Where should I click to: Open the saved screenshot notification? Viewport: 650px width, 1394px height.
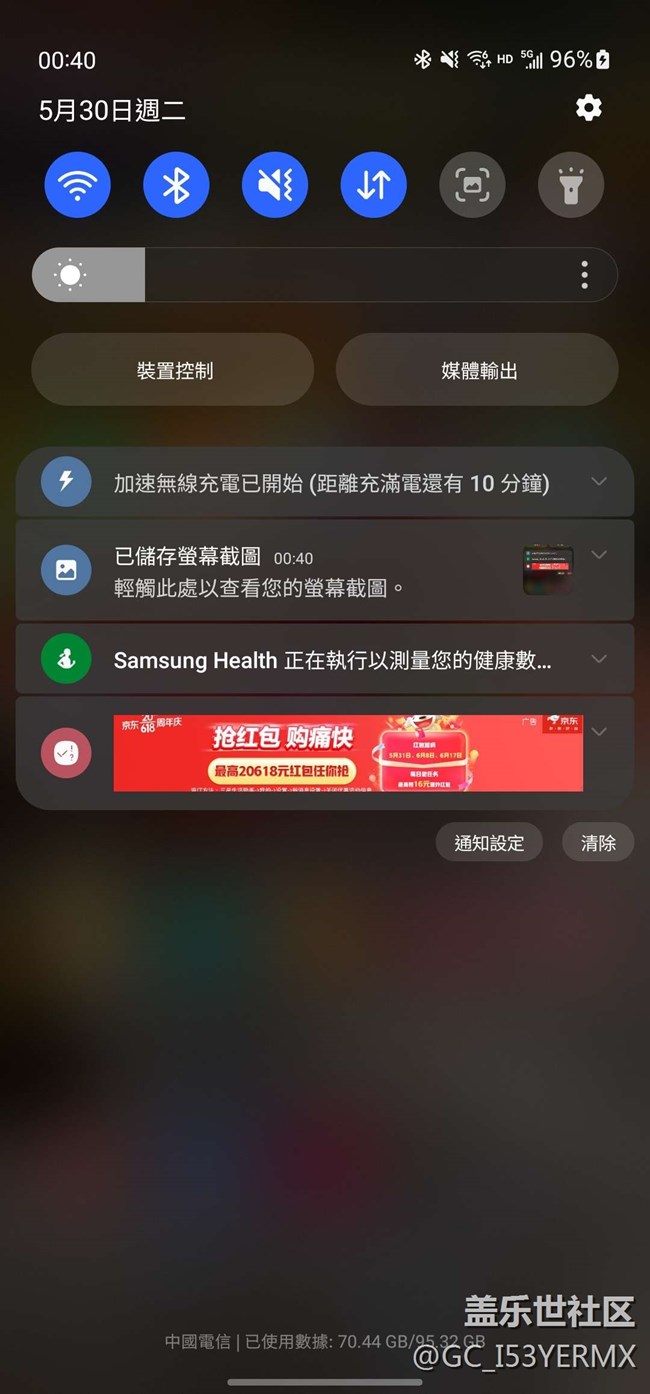coord(300,572)
